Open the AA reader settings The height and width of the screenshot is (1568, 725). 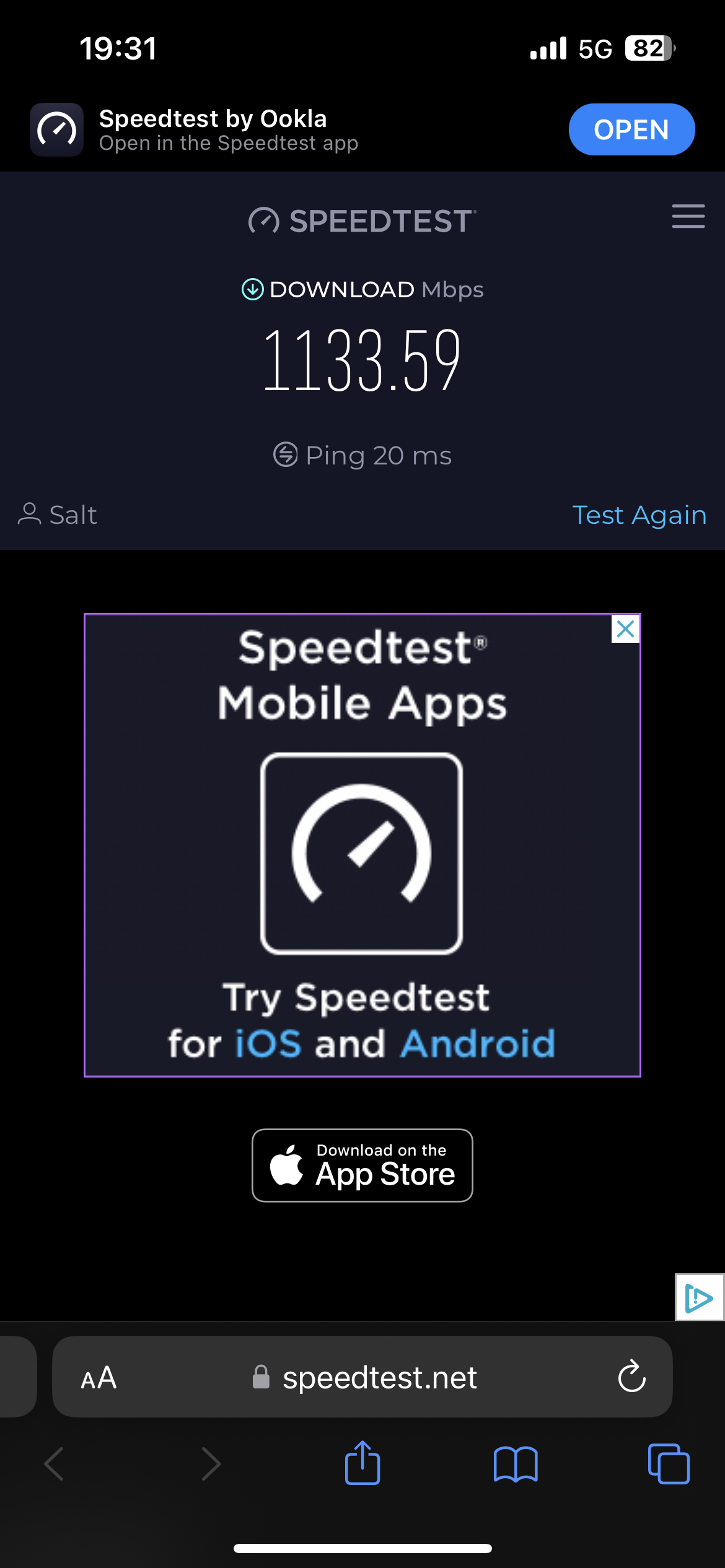click(x=99, y=1378)
